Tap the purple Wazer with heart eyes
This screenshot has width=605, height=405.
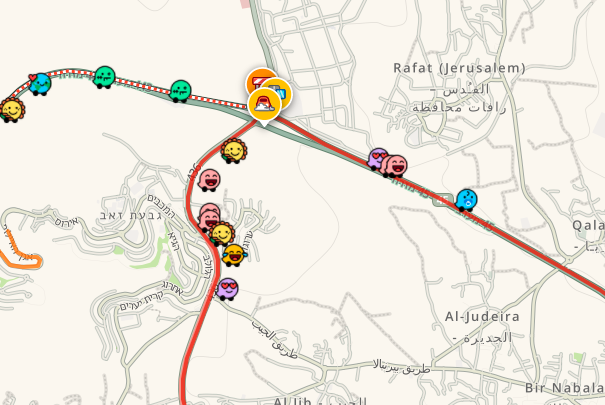pos(228,289)
